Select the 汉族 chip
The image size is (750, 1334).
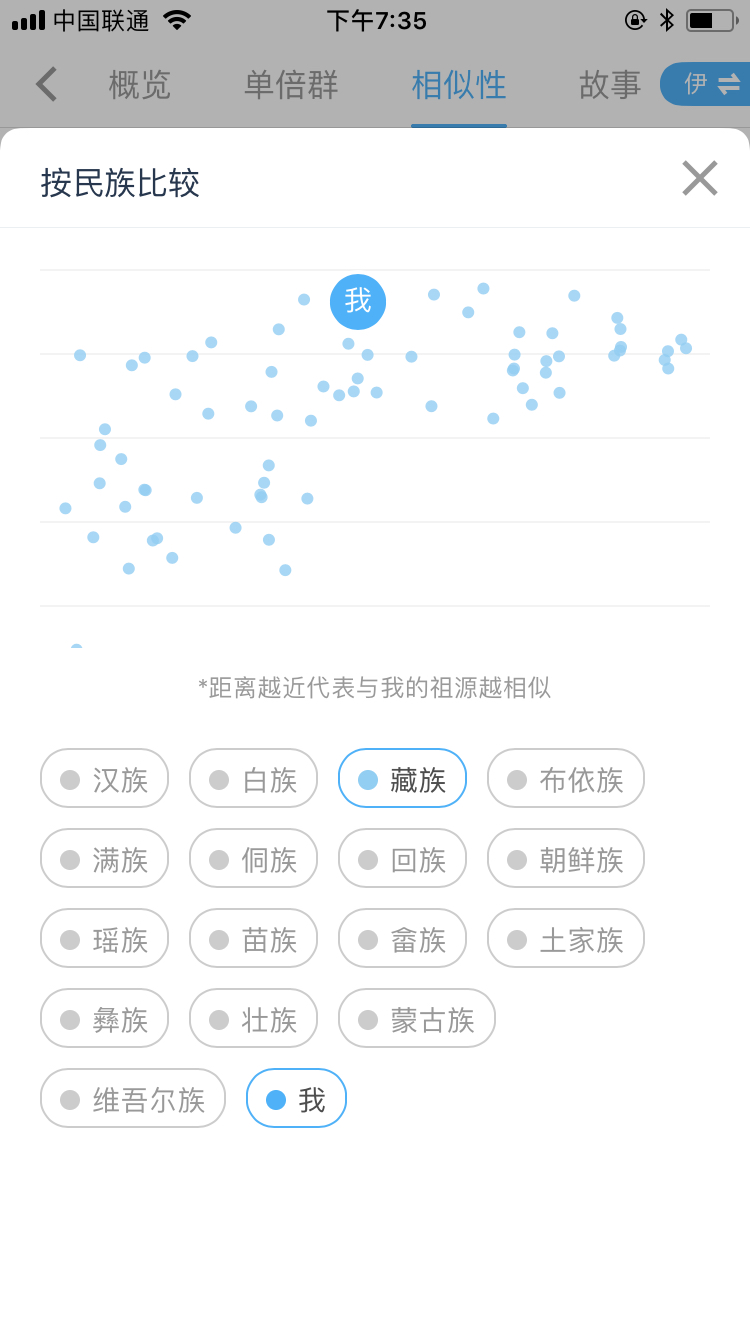coord(104,778)
